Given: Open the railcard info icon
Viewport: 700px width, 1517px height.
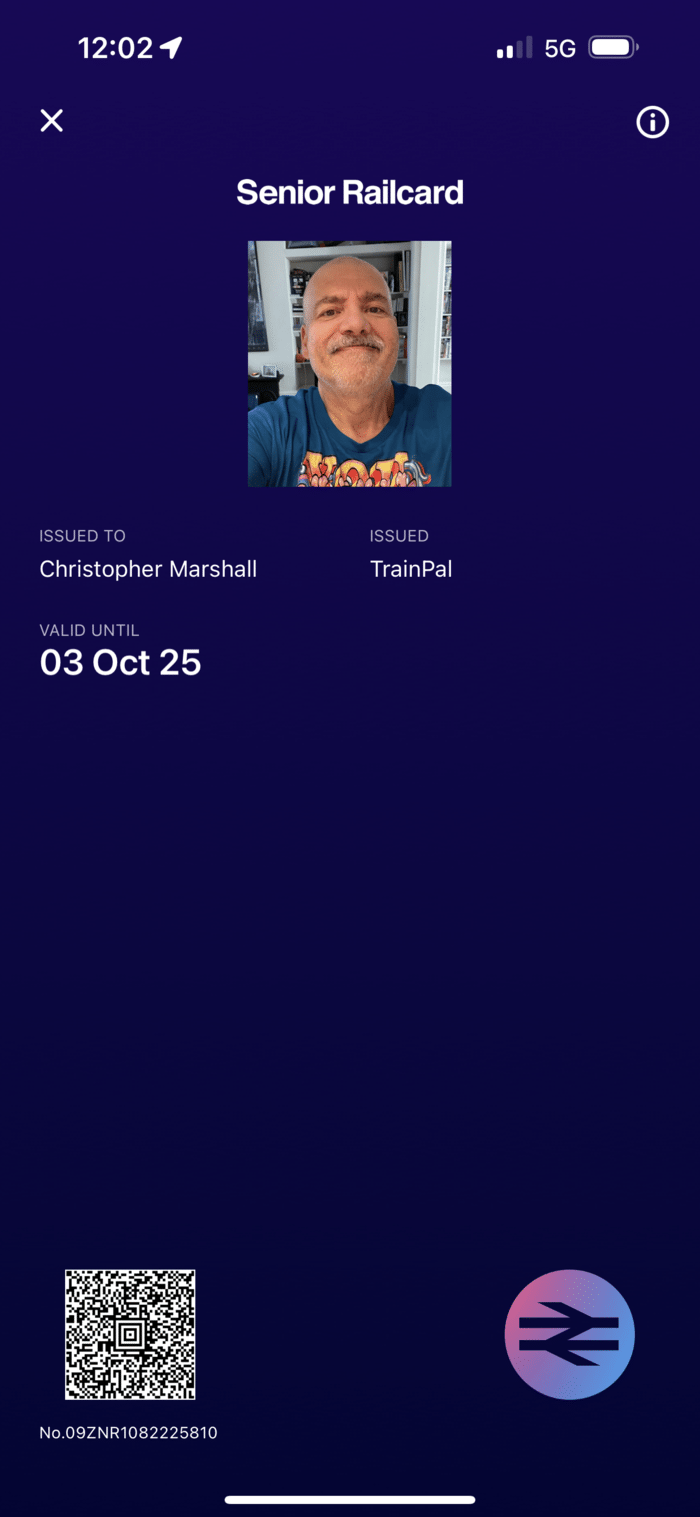Looking at the screenshot, I should 652,123.
